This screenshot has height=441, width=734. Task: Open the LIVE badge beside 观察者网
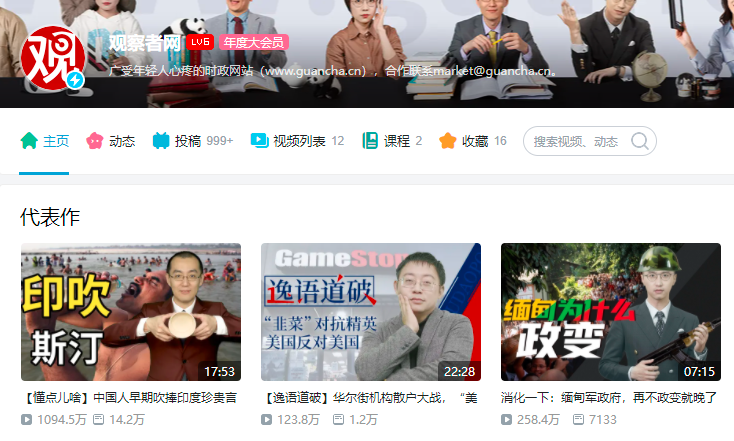(200, 42)
